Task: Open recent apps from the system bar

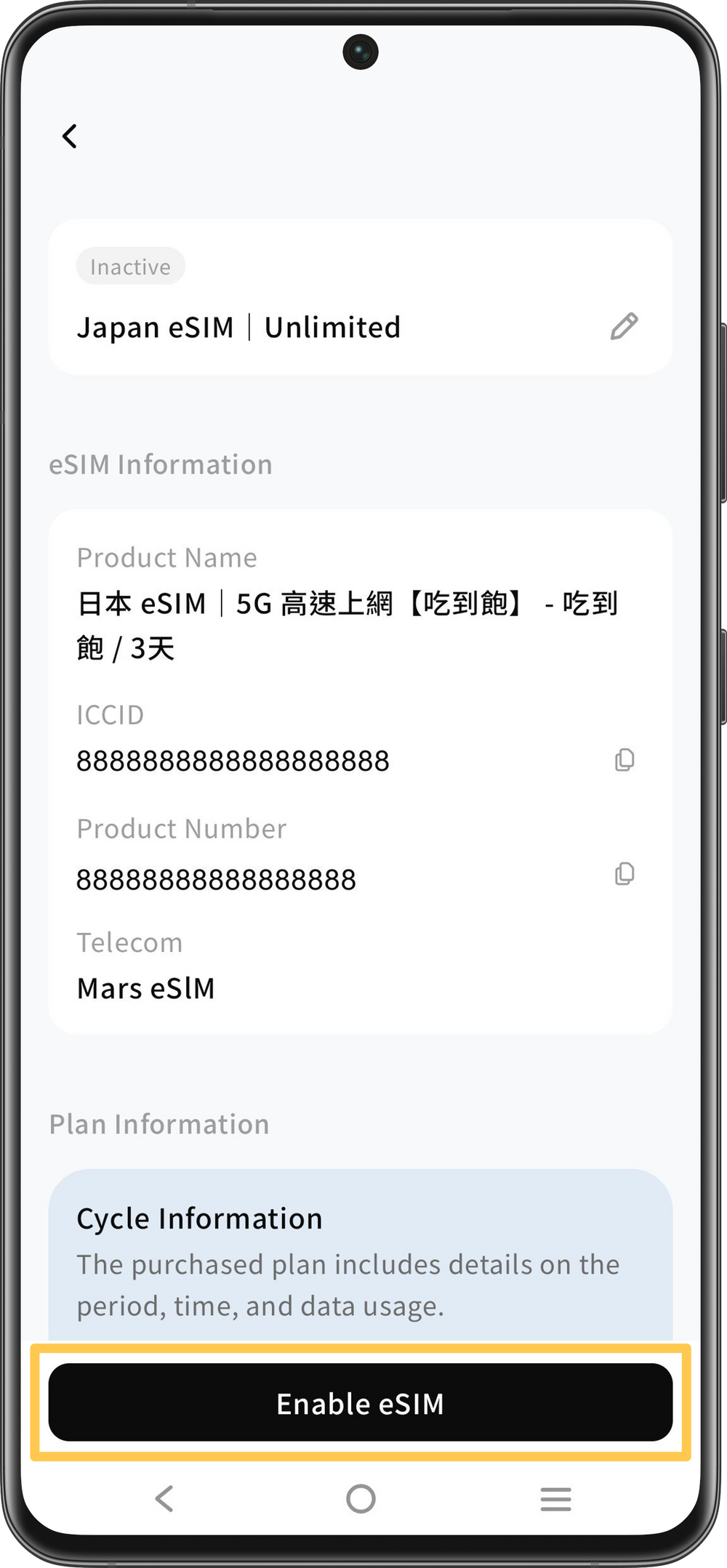Action: tap(556, 1499)
